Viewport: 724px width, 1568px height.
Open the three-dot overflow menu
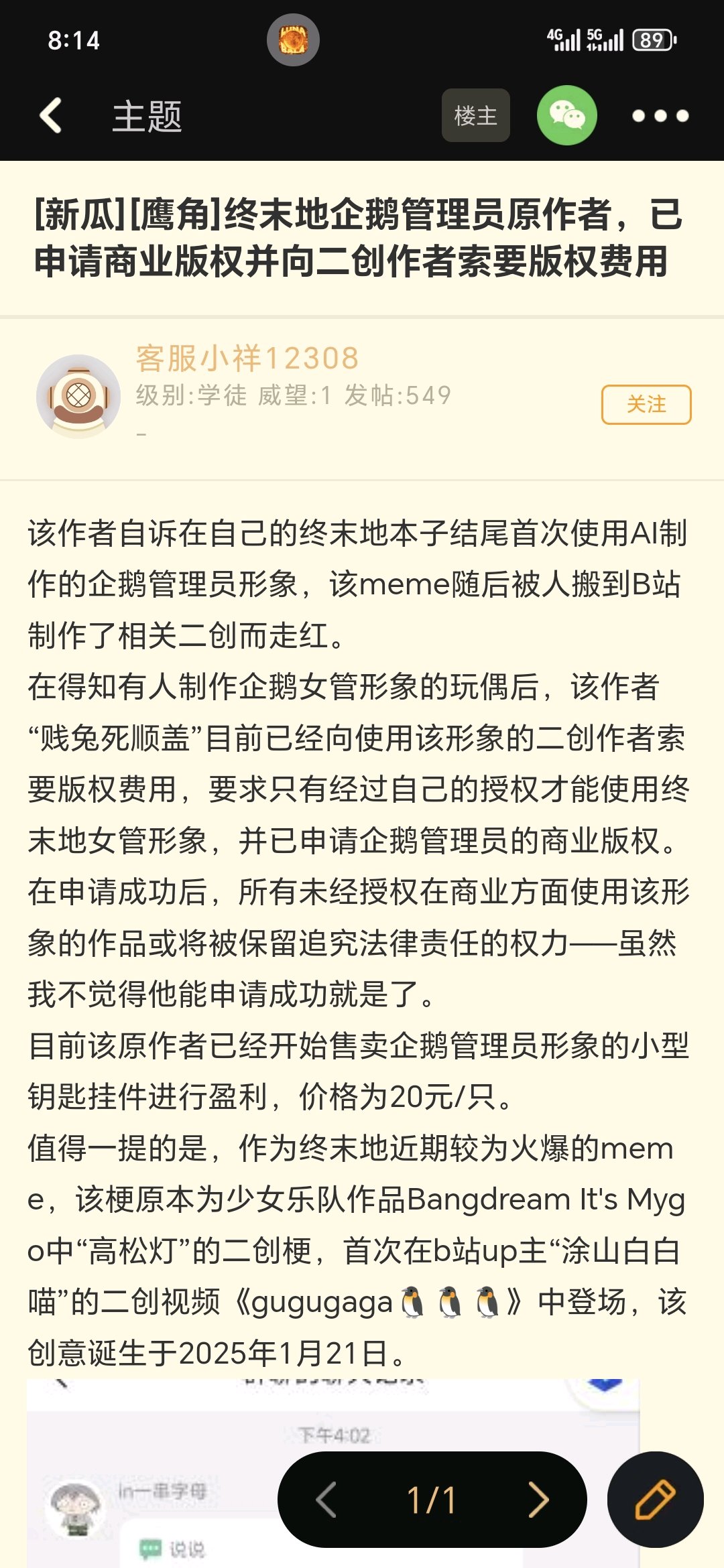660,116
